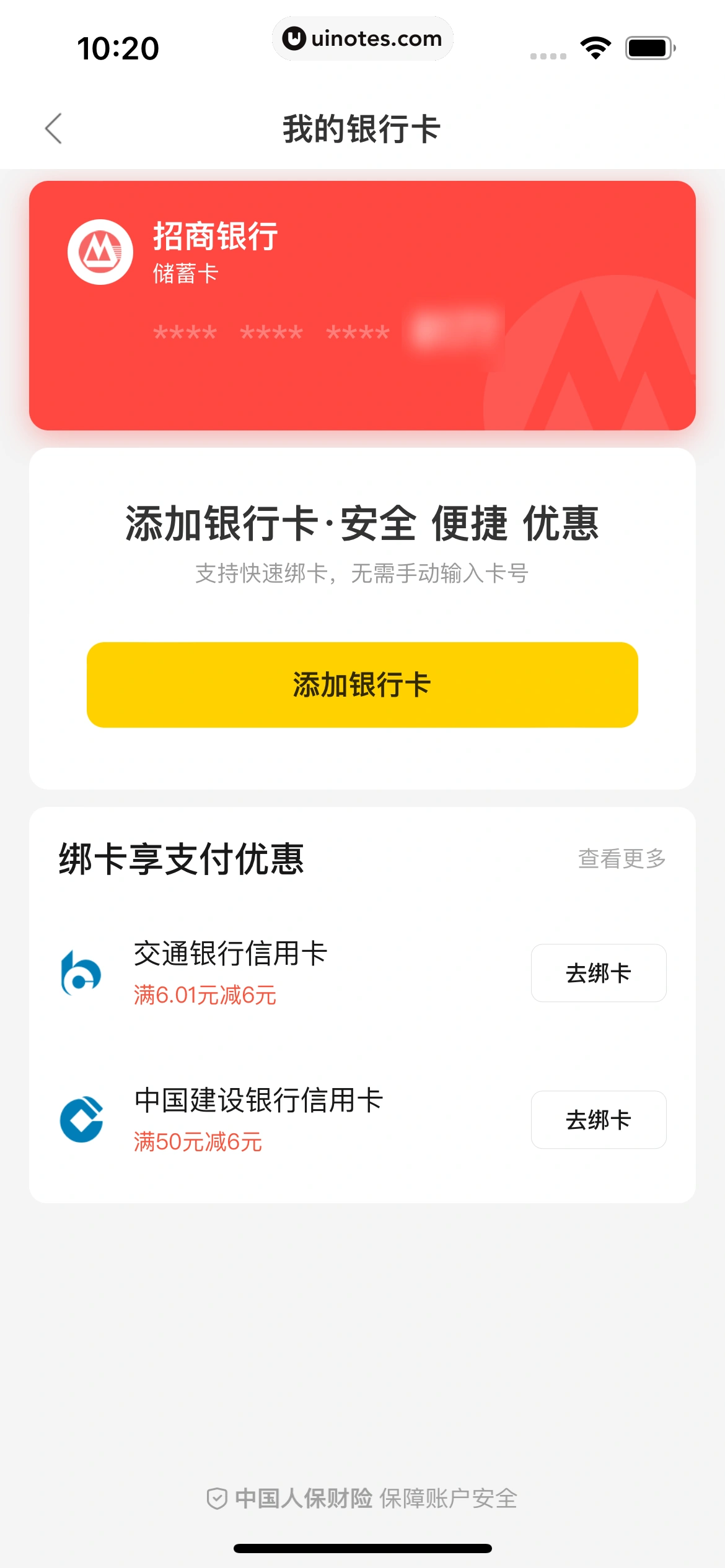Select the Bank of Communications logo icon
The image size is (725, 1568).
click(x=81, y=972)
